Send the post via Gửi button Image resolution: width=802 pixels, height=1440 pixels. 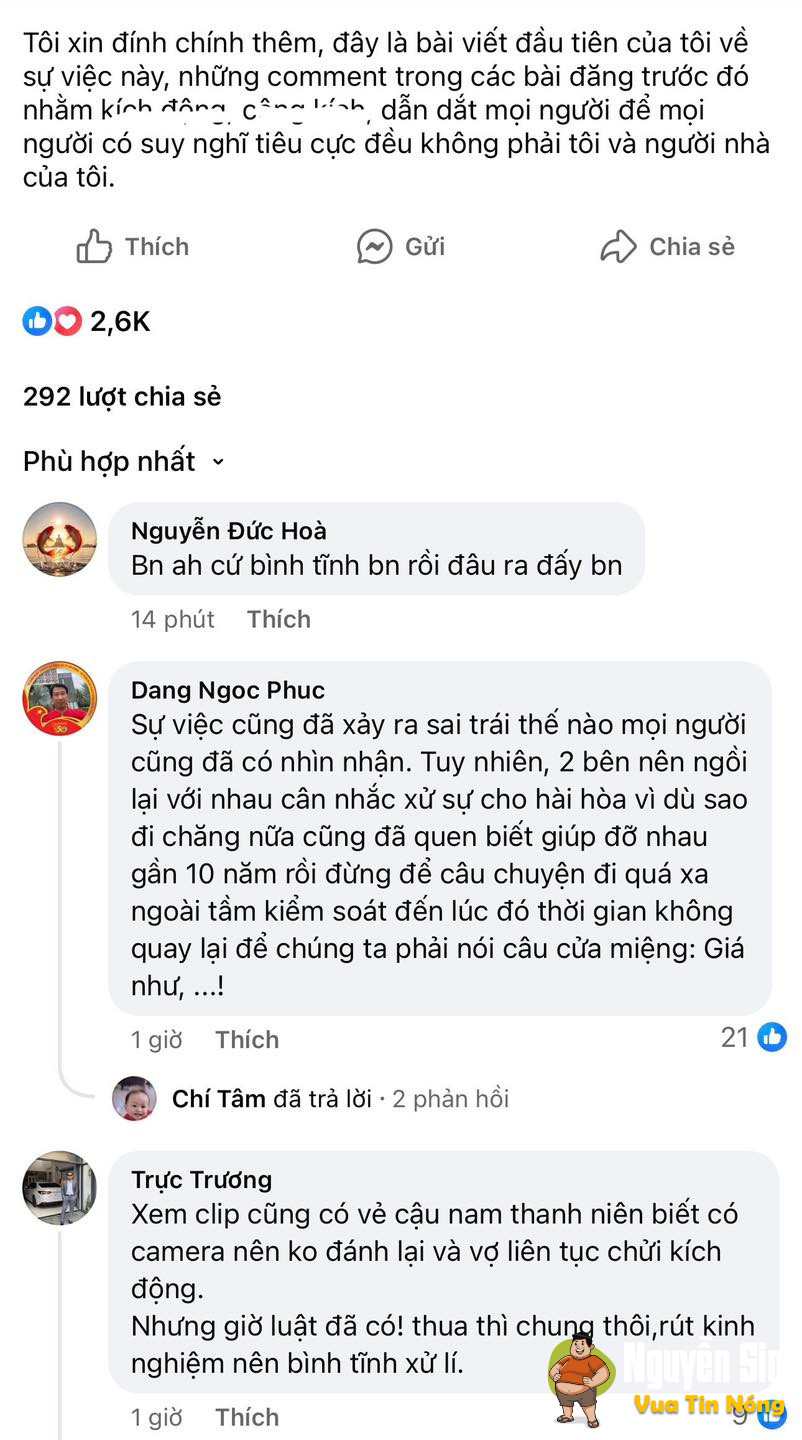401,247
